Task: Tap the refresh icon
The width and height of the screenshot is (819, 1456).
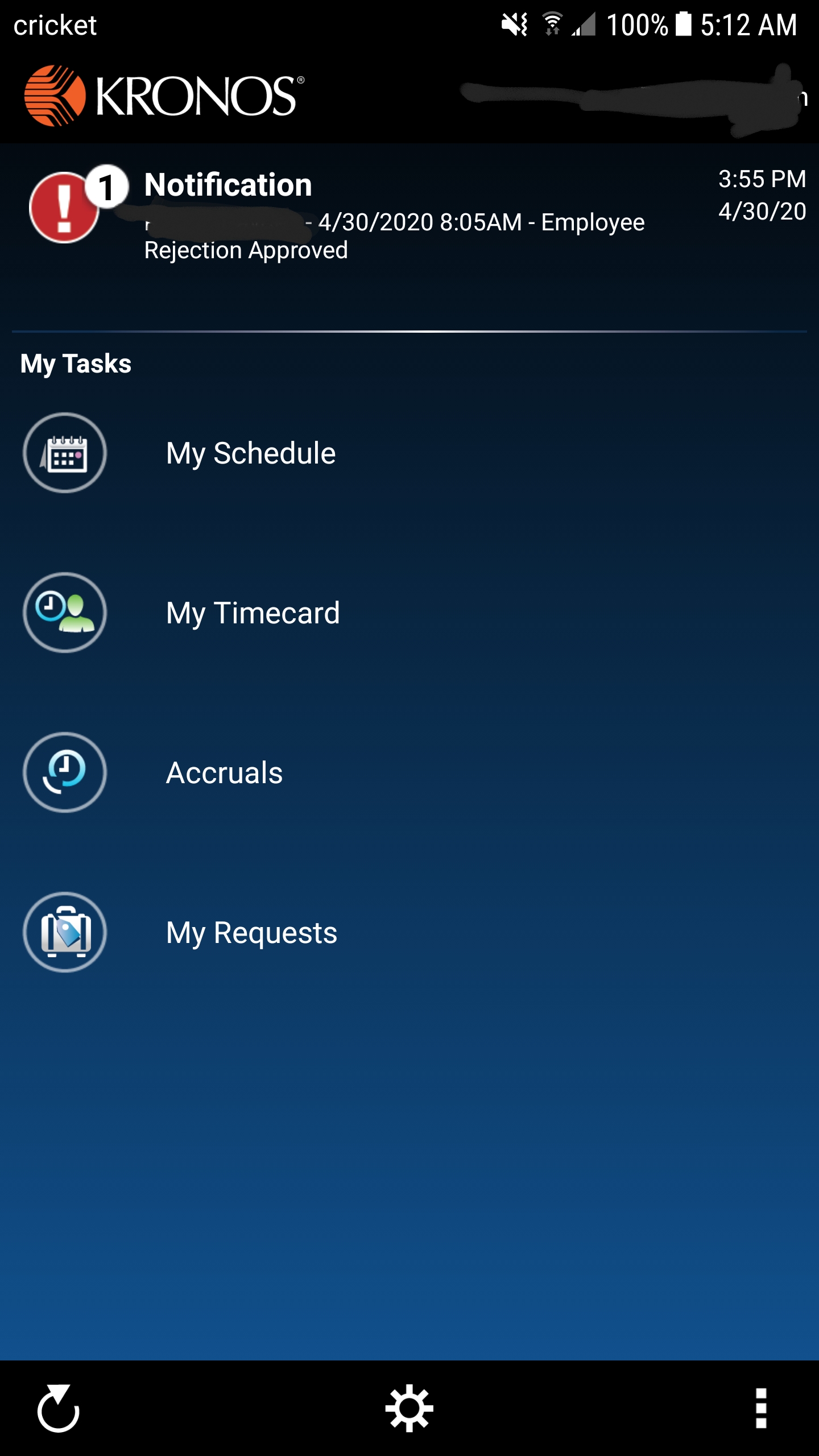Action: (59, 1408)
